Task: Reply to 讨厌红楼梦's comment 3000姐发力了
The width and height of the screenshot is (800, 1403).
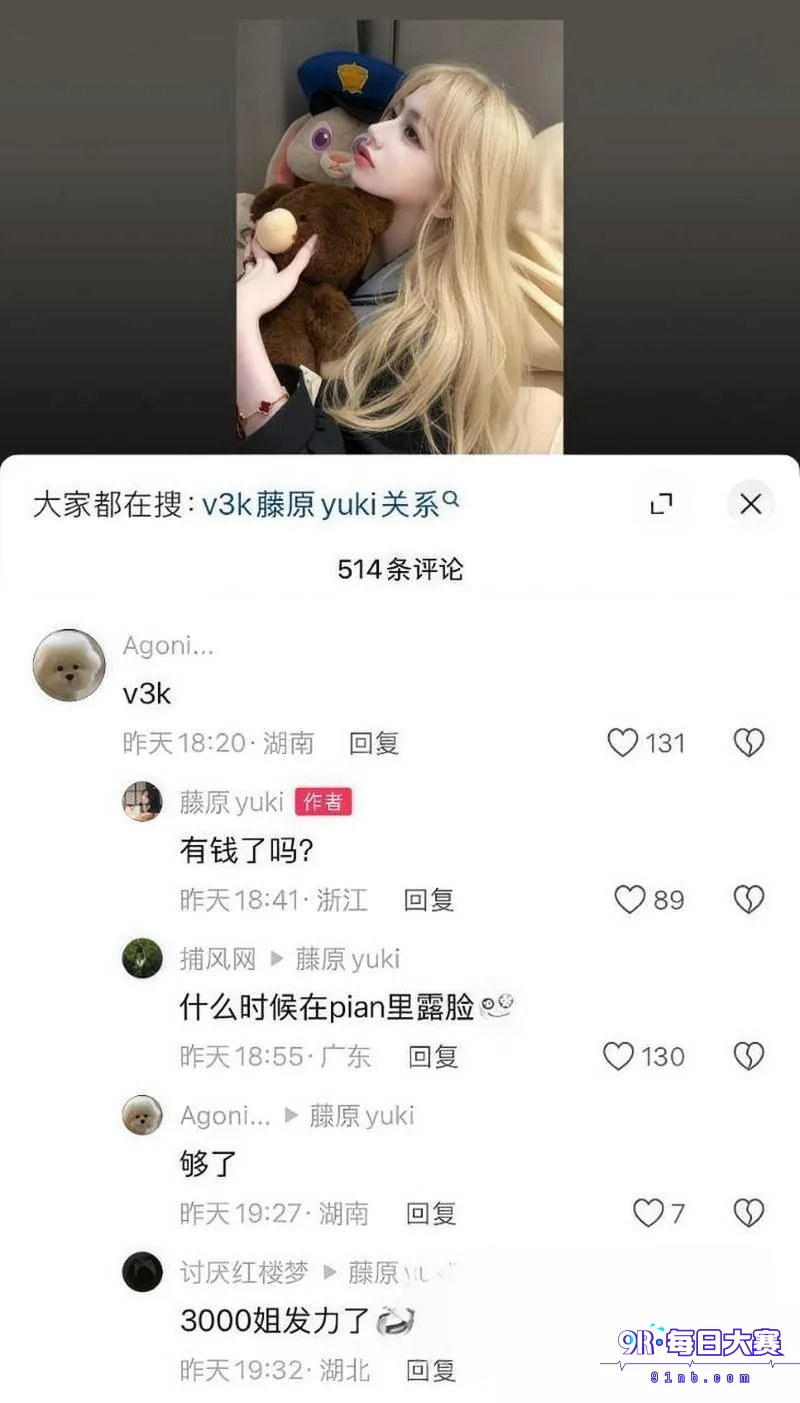Action: [431, 1370]
